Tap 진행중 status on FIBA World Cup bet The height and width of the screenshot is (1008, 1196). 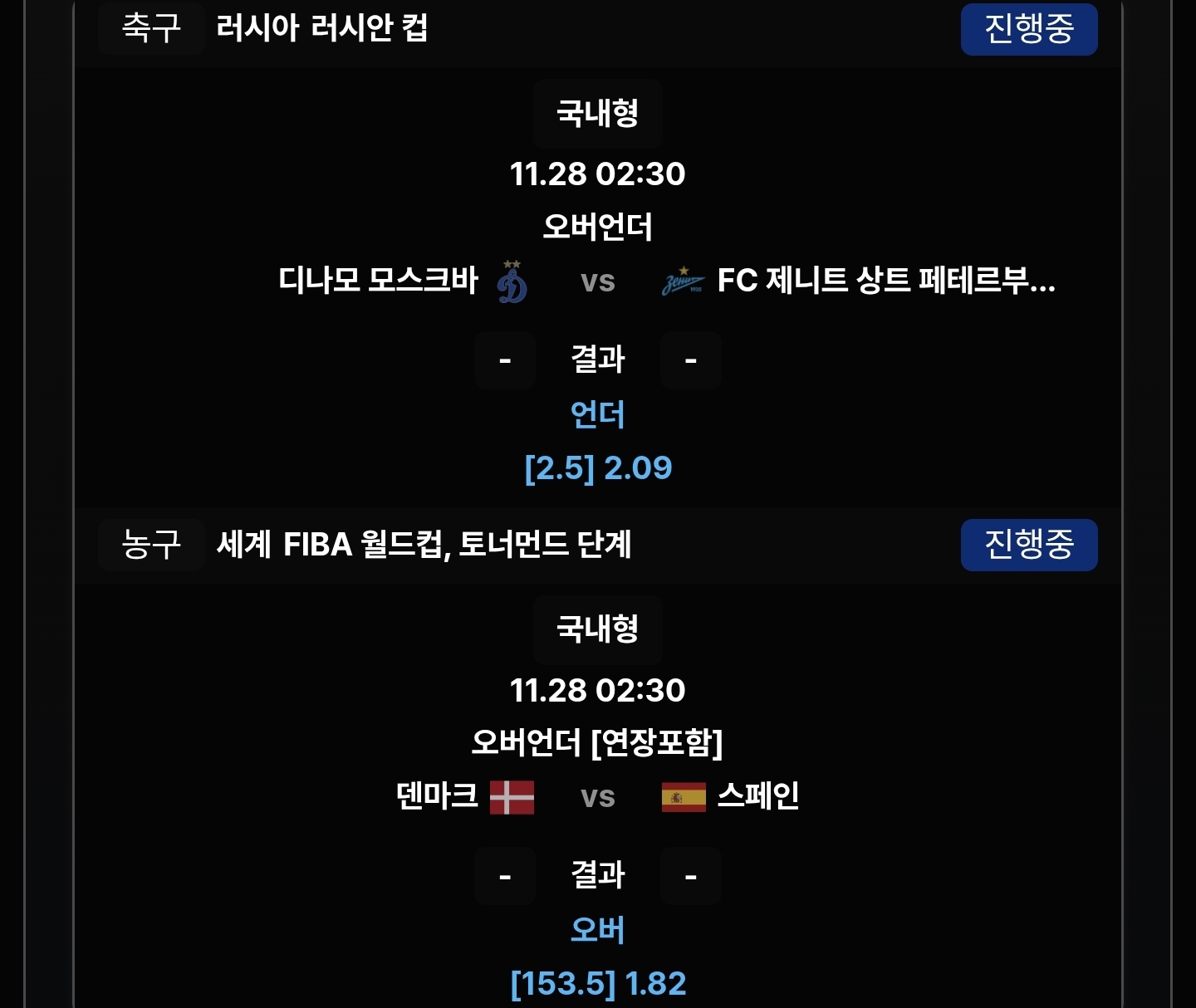click(x=1028, y=545)
